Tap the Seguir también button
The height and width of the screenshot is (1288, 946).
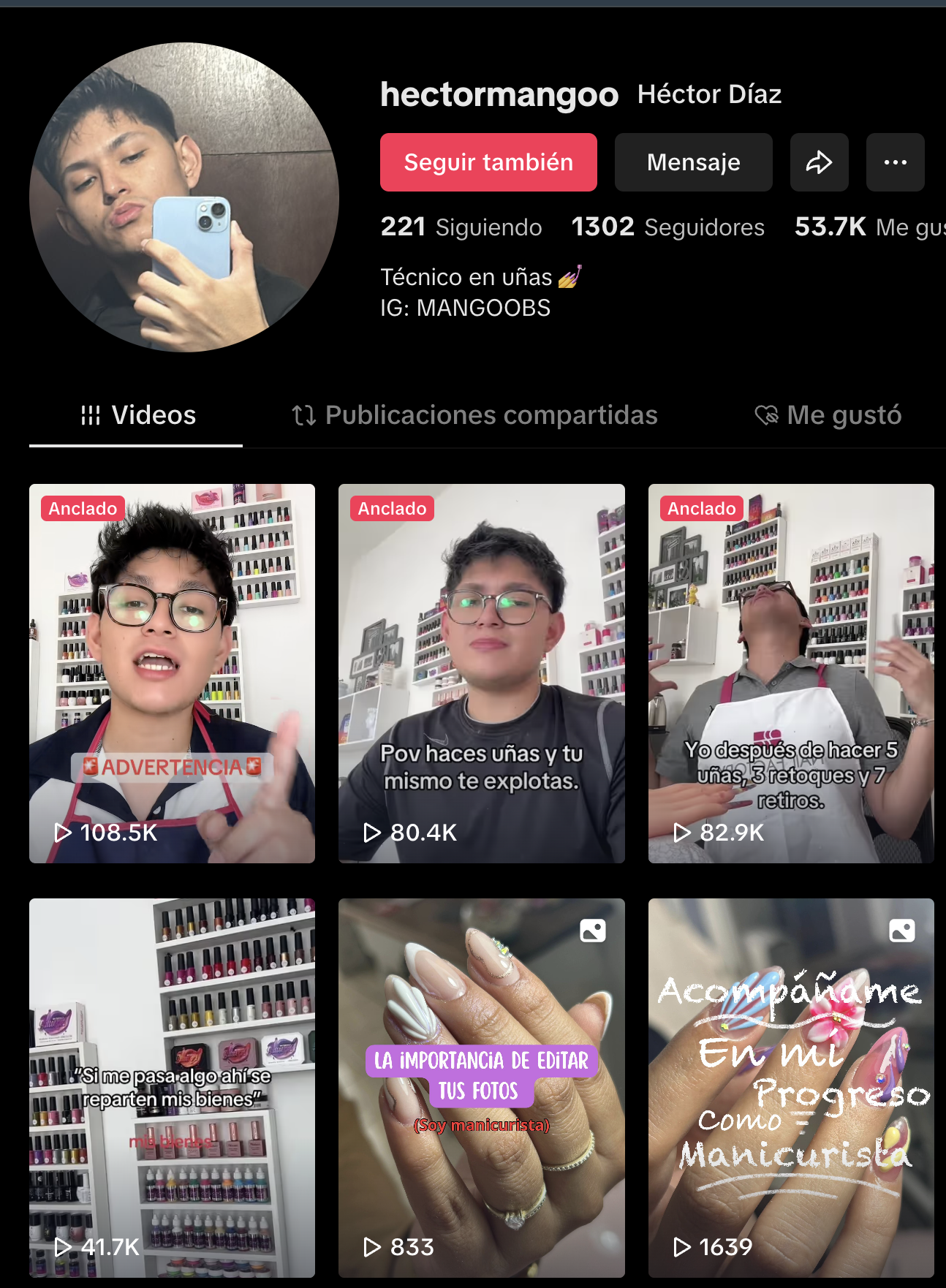[x=488, y=162]
